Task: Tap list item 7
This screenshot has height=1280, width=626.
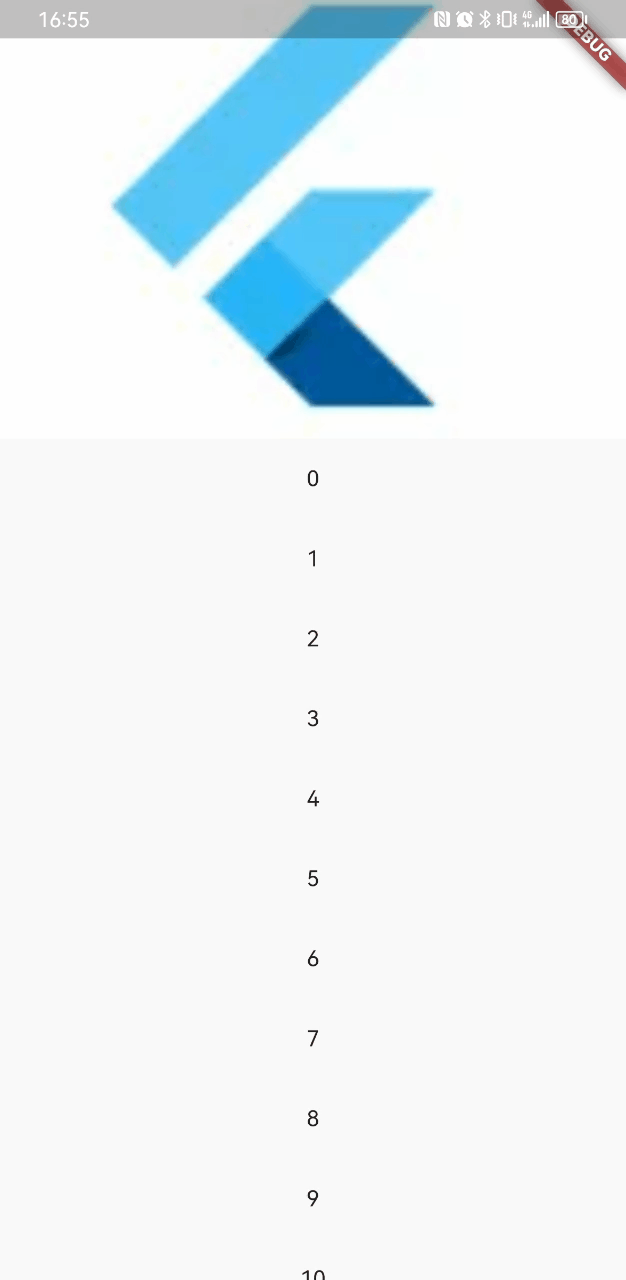Action: click(x=313, y=1038)
